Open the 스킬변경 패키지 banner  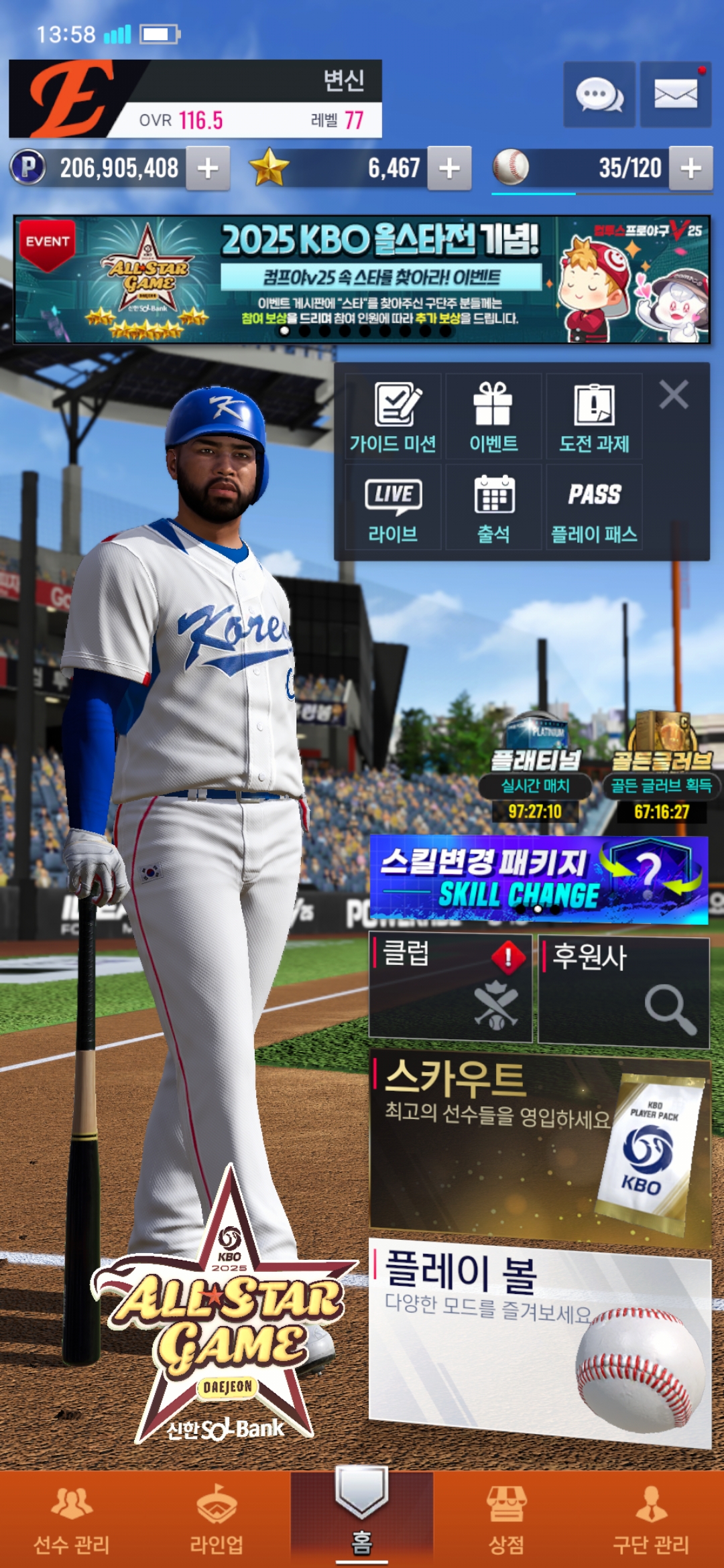(x=538, y=879)
